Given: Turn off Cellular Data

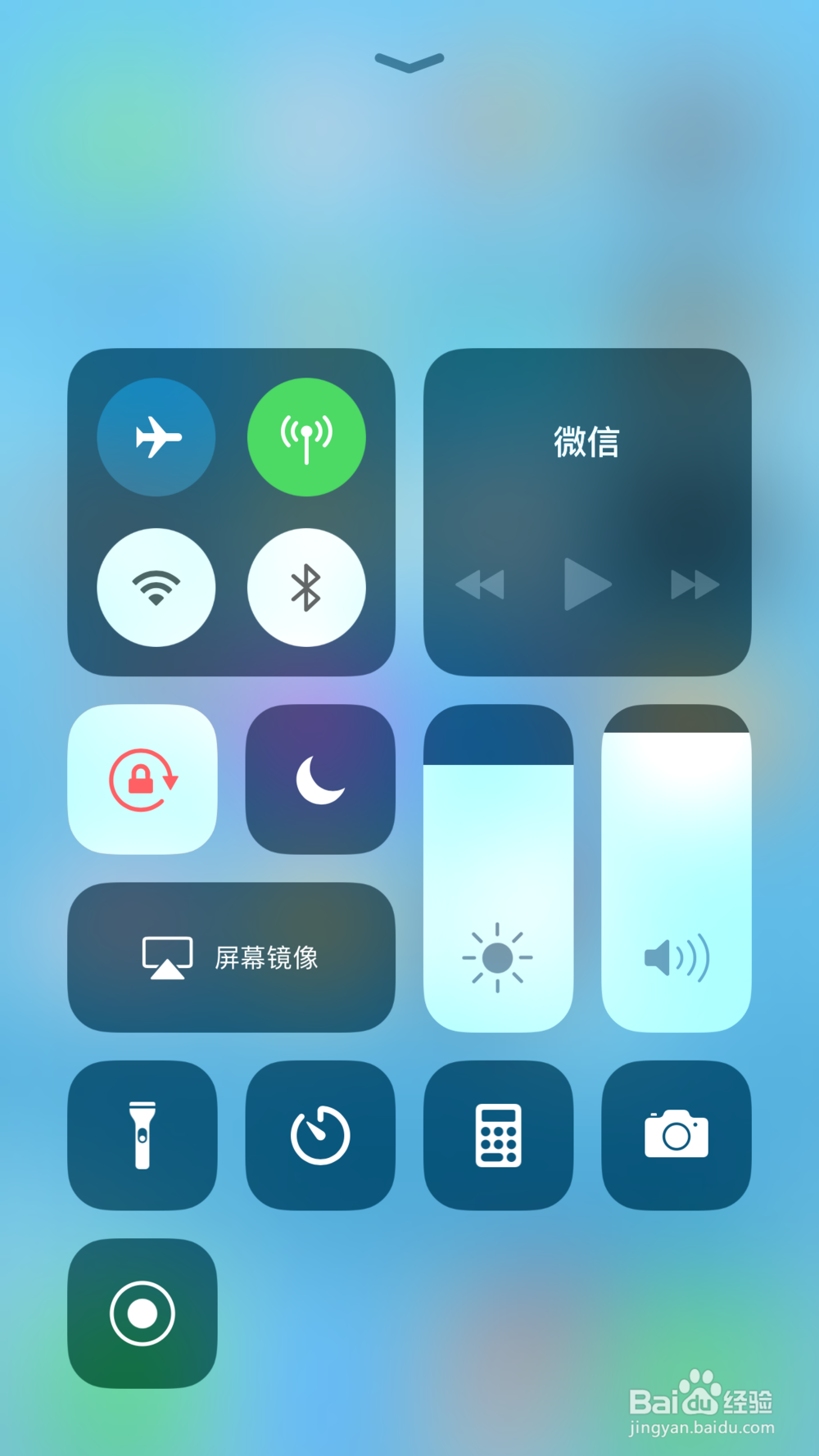Looking at the screenshot, I should pyautogui.click(x=306, y=438).
